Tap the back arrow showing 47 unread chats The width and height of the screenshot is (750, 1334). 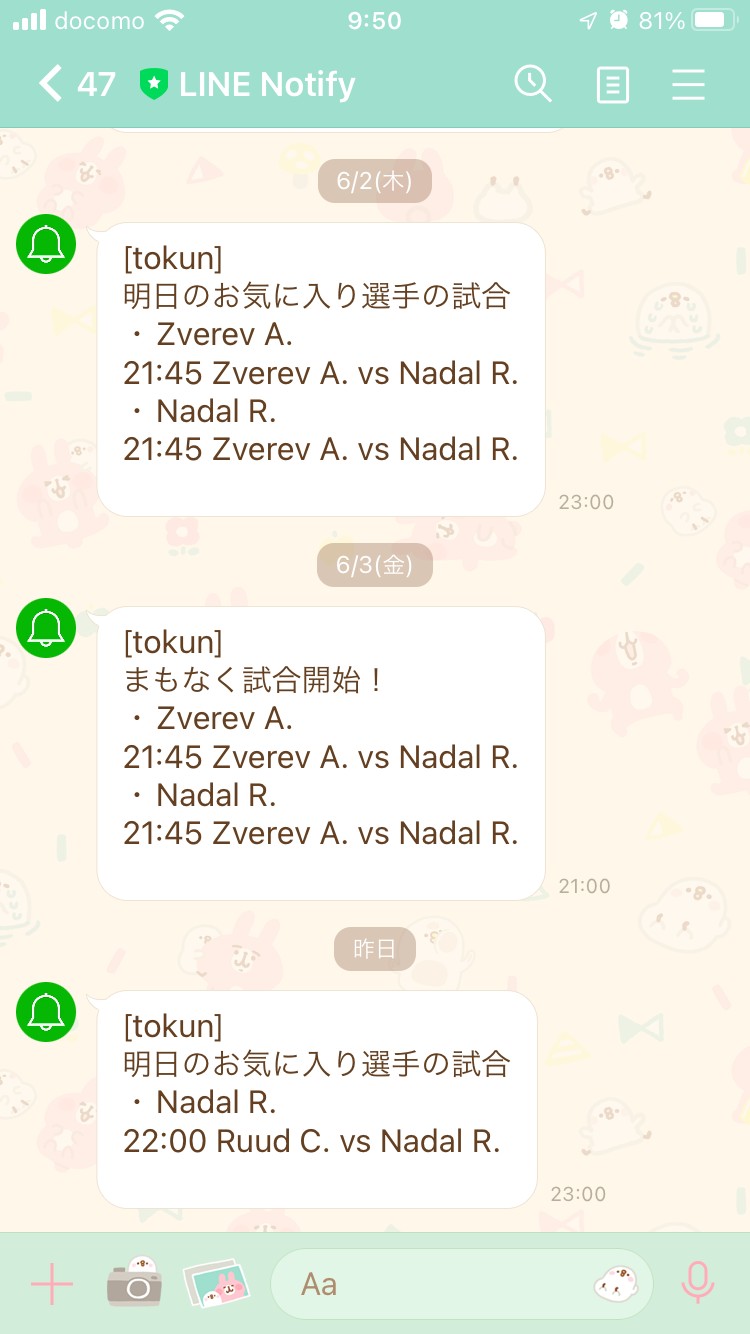75,85
